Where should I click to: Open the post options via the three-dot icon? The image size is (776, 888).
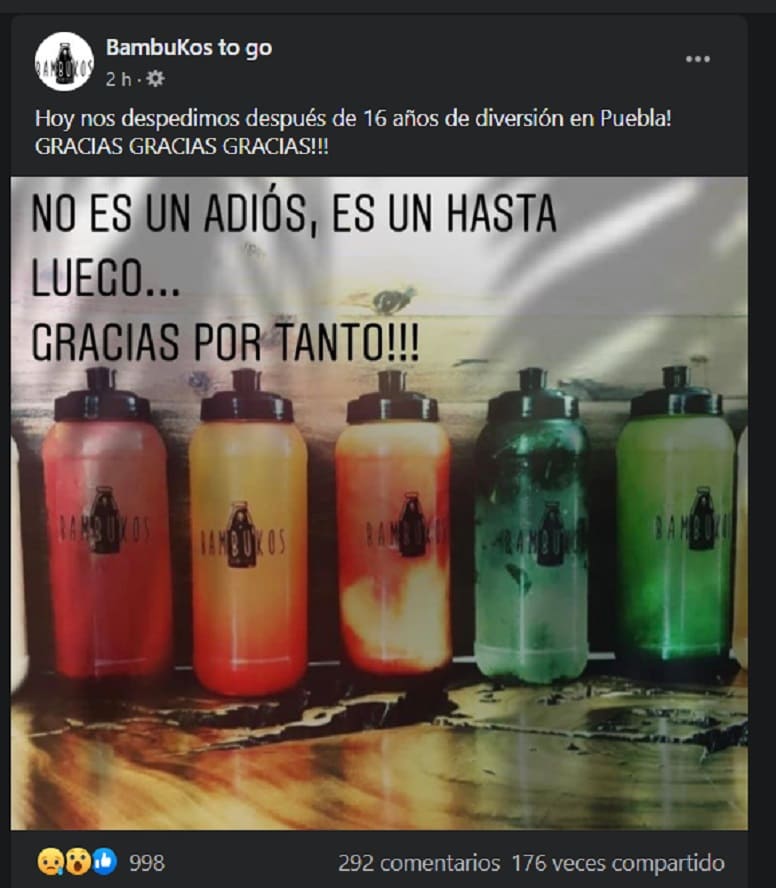(698, 59)
